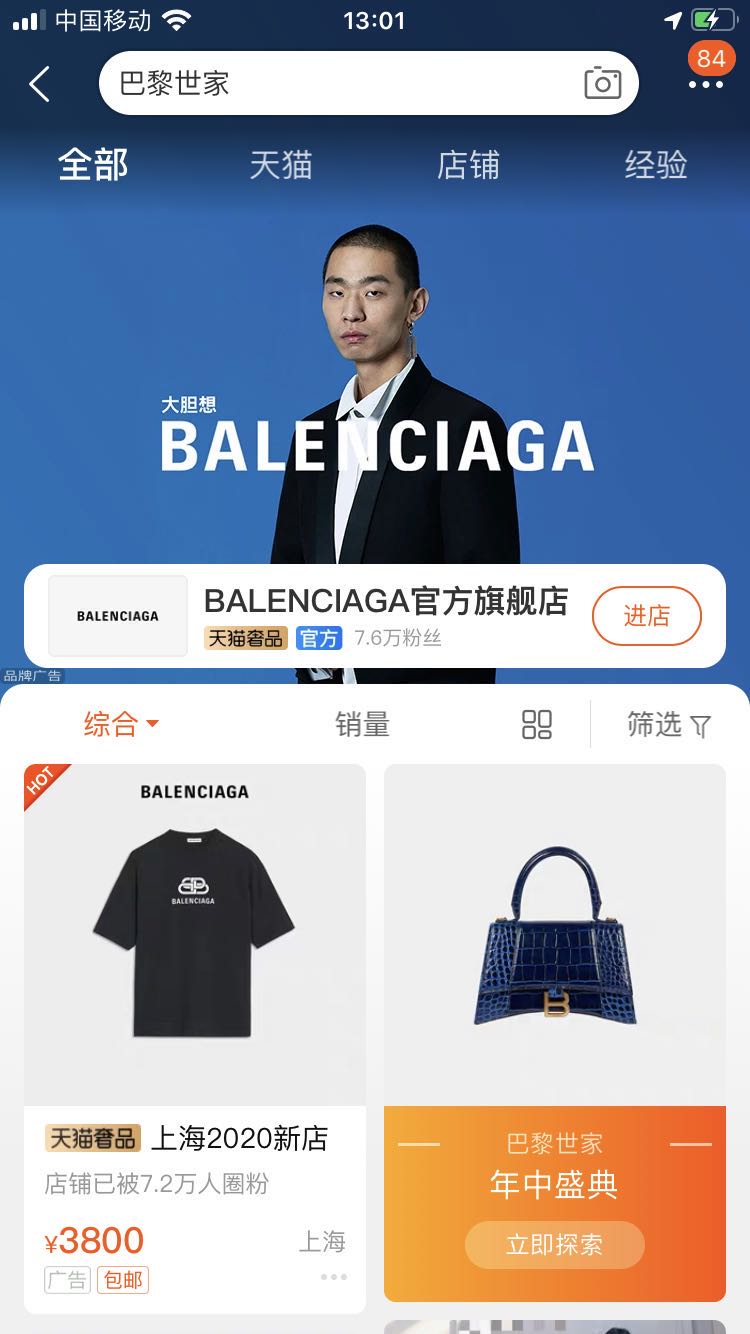Open the black Balenciaga T-shirt product

[195, 935]
